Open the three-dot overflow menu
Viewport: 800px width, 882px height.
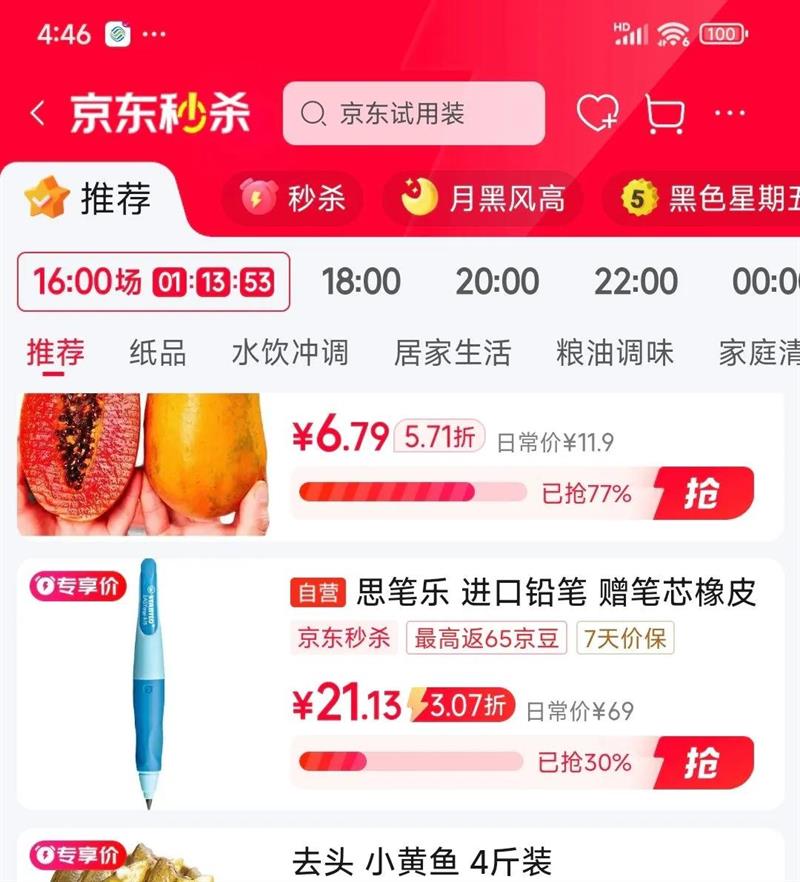point(730,113)
